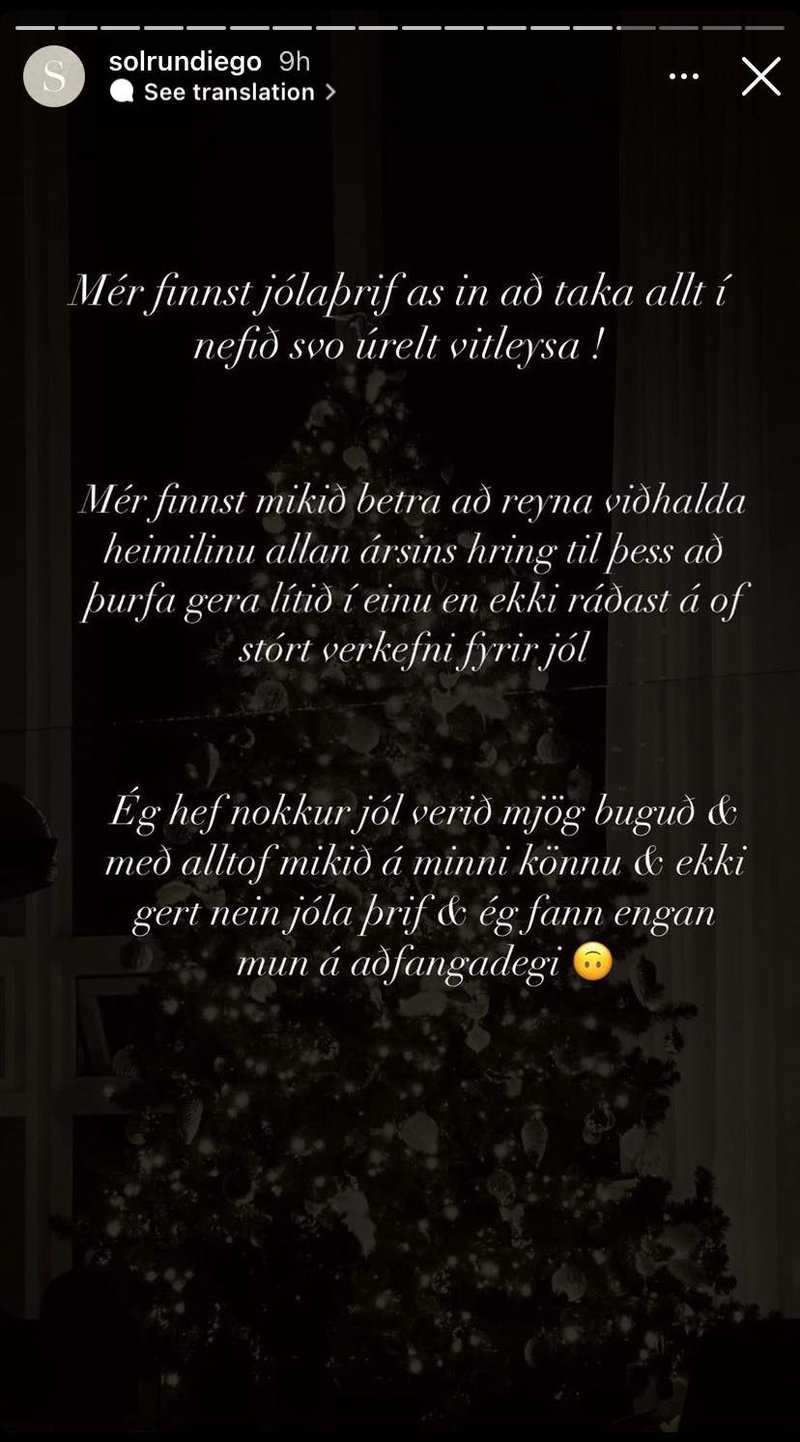Open the three-dot story options menu

click(683, 76)
